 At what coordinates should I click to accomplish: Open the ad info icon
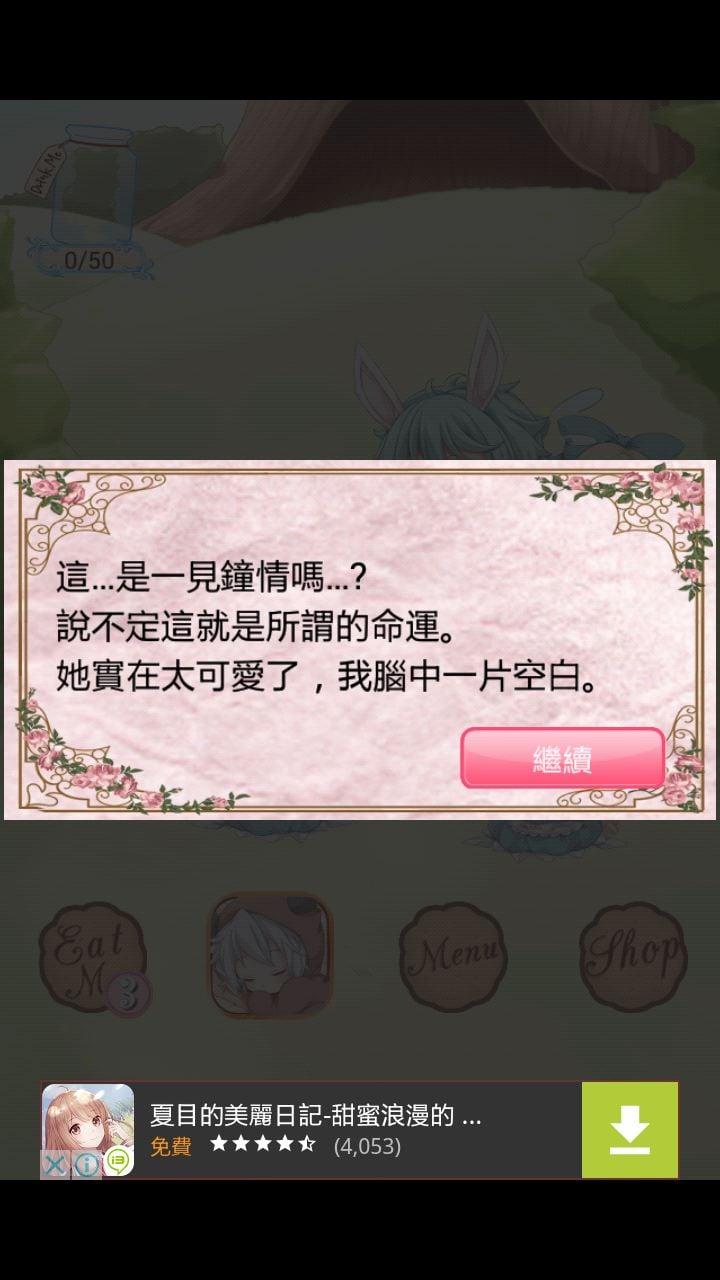[x=87, y=1164]
